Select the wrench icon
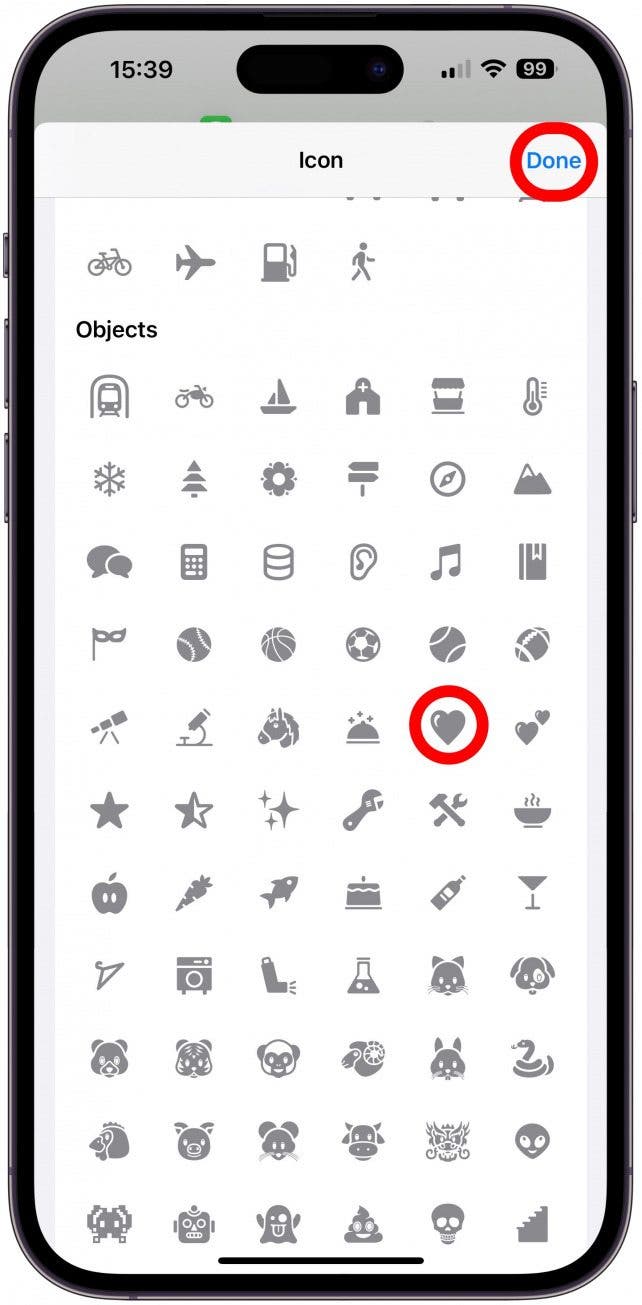This screenshot has width=642, height=1305. [x=363, y=810]
